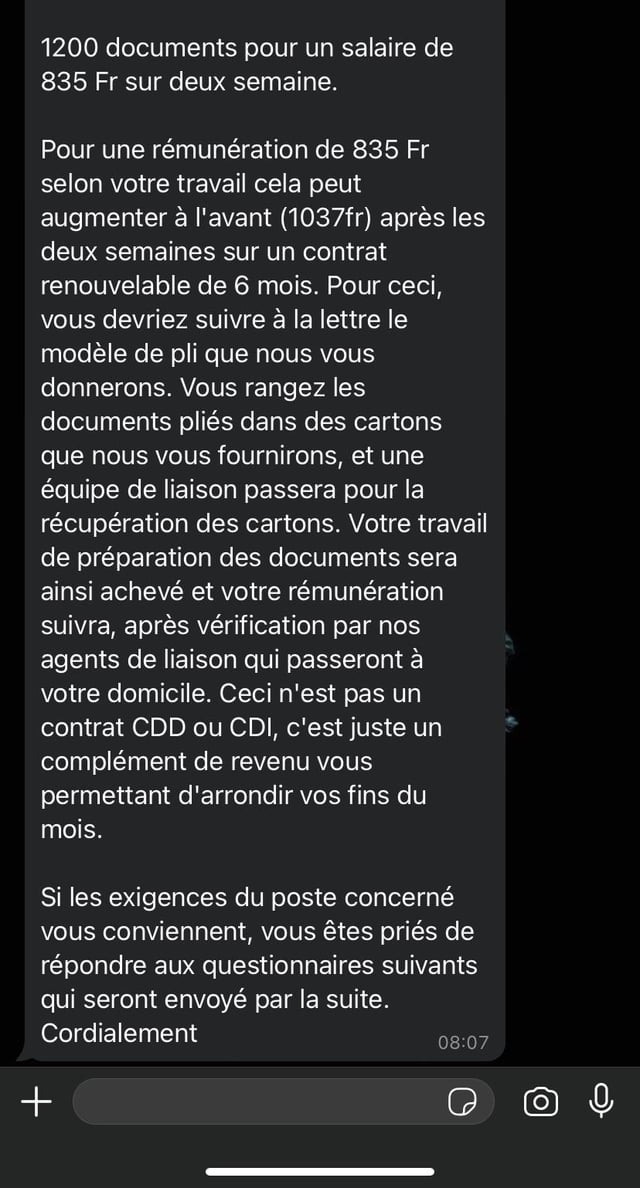Open the camera
Viewport: 640px width, 1188px height.
pyautogui.click(x=541, y=1102)
